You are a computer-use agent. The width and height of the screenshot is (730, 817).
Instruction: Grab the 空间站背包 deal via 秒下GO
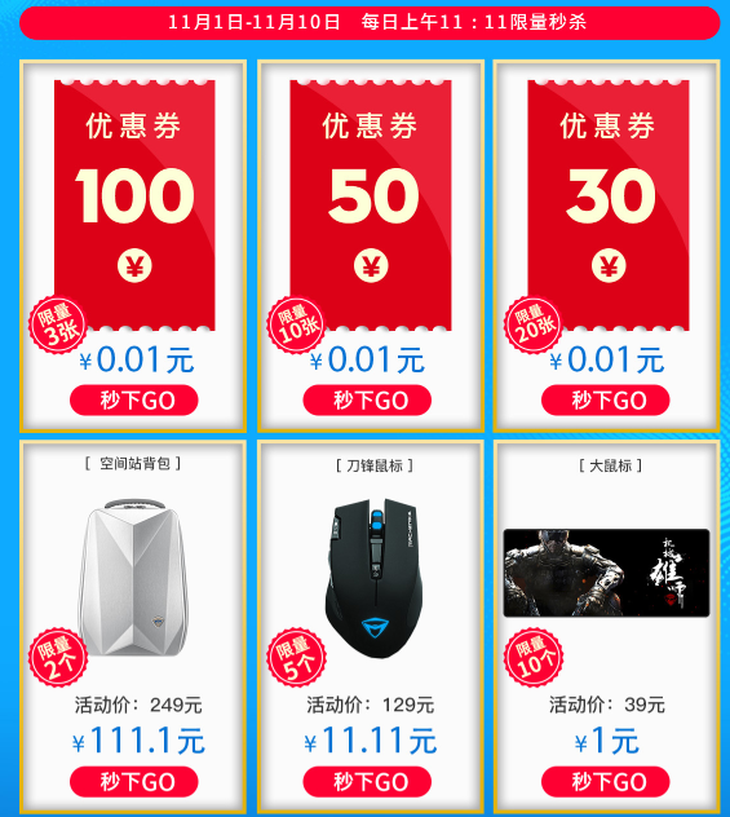pos(134,781)
